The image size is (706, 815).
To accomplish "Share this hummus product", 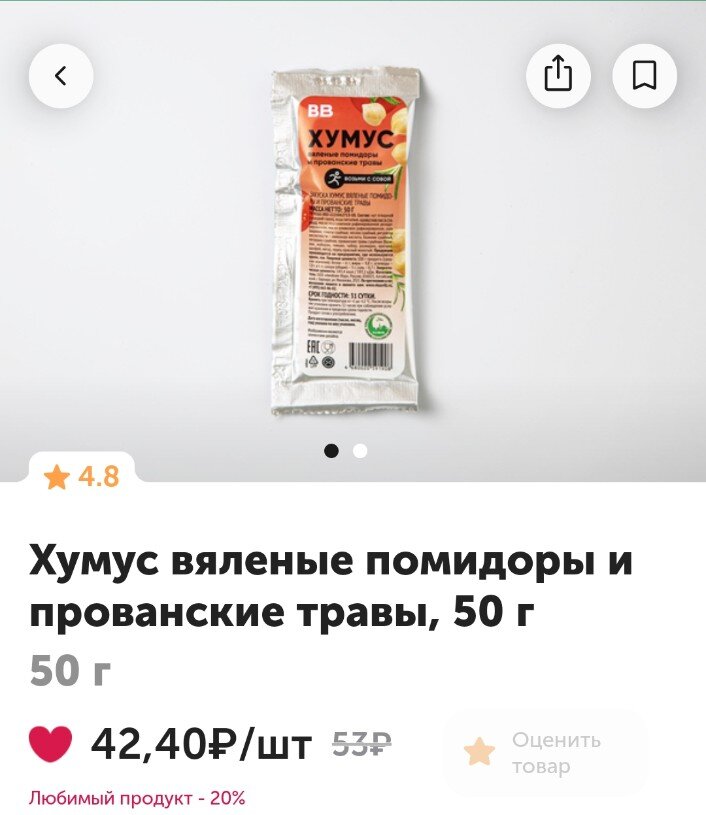I will point(558,76).
